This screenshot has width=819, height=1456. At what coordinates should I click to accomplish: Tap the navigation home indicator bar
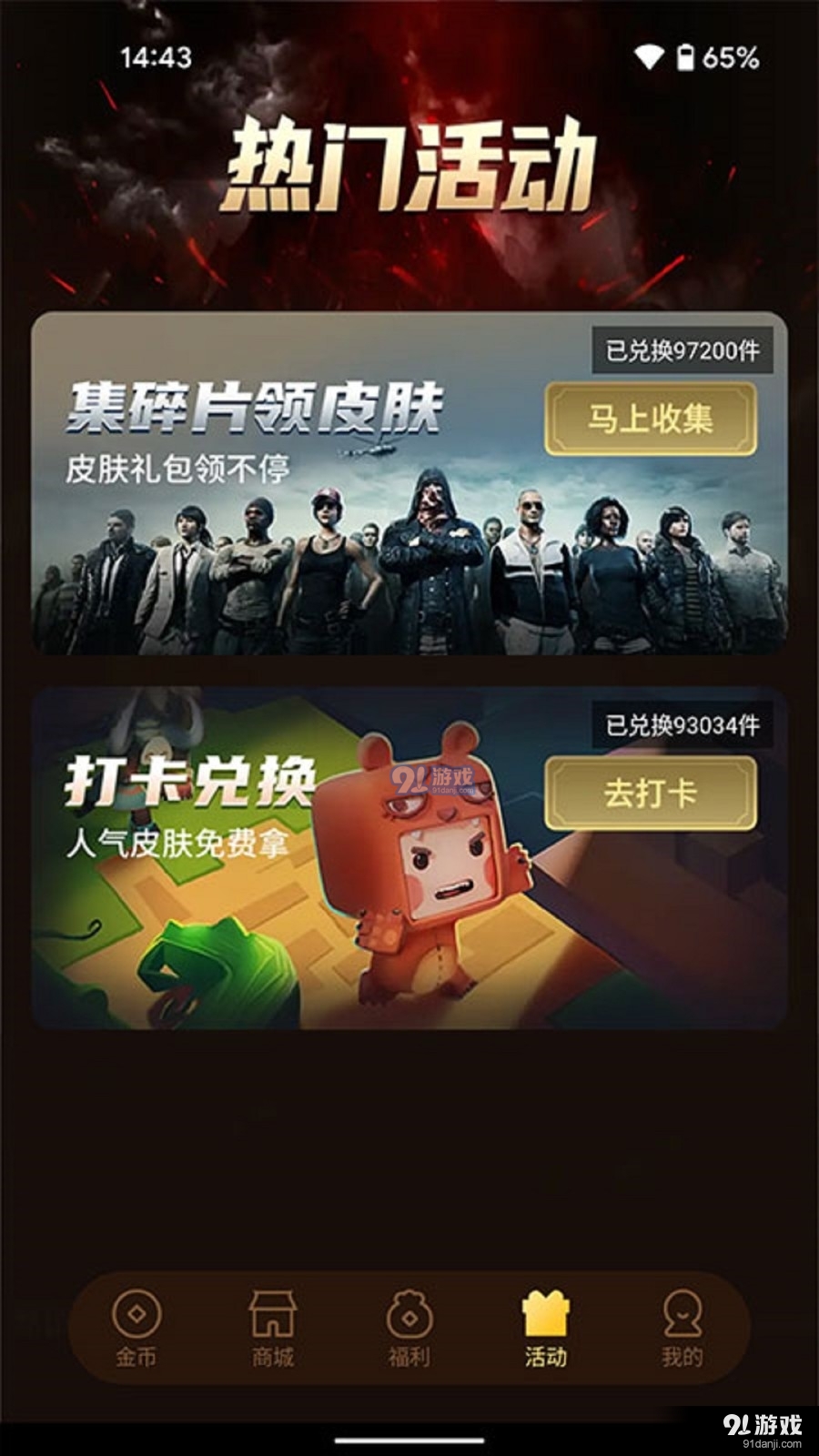pos(409,1441)
